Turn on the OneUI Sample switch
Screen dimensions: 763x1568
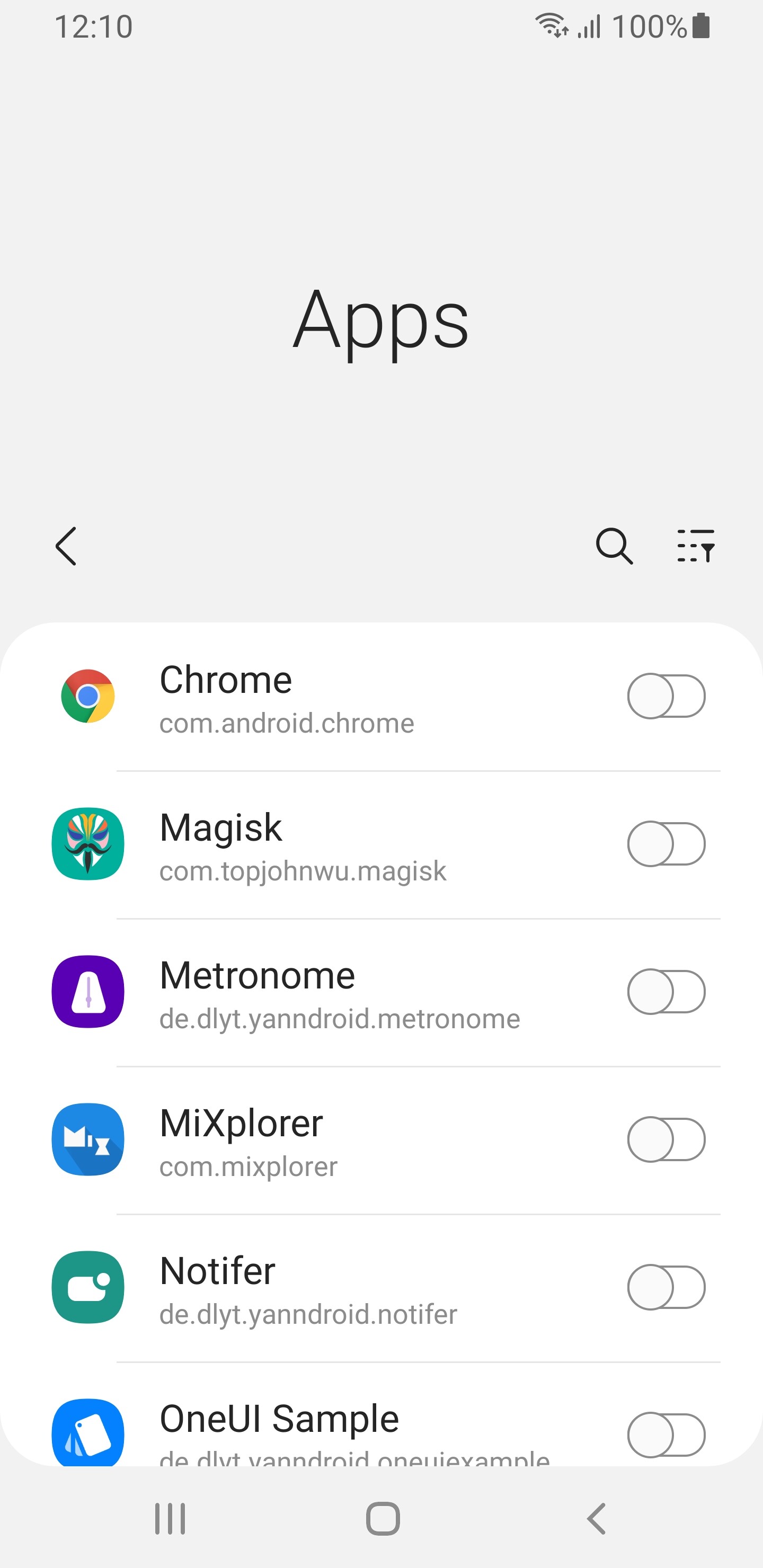pos(666,1435)
